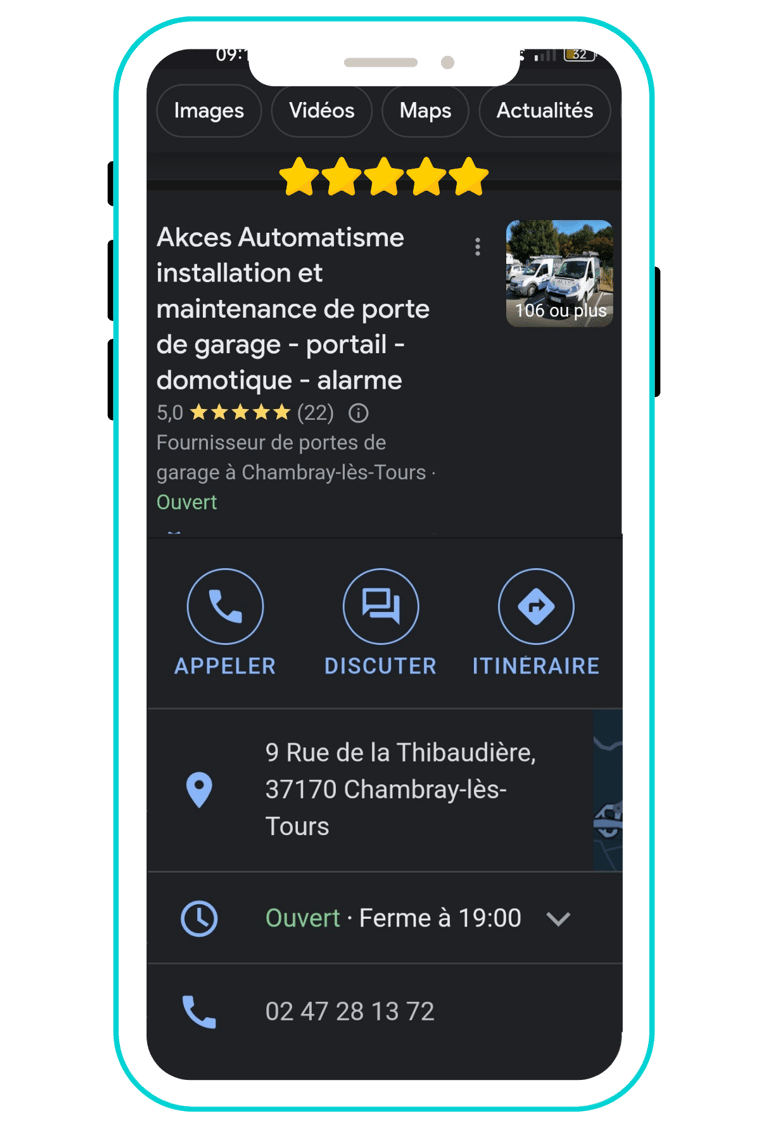Tap the clock icon next to opening hours
The width and height of the screenshot is (768, 1130).
click(x=199, y=918)
